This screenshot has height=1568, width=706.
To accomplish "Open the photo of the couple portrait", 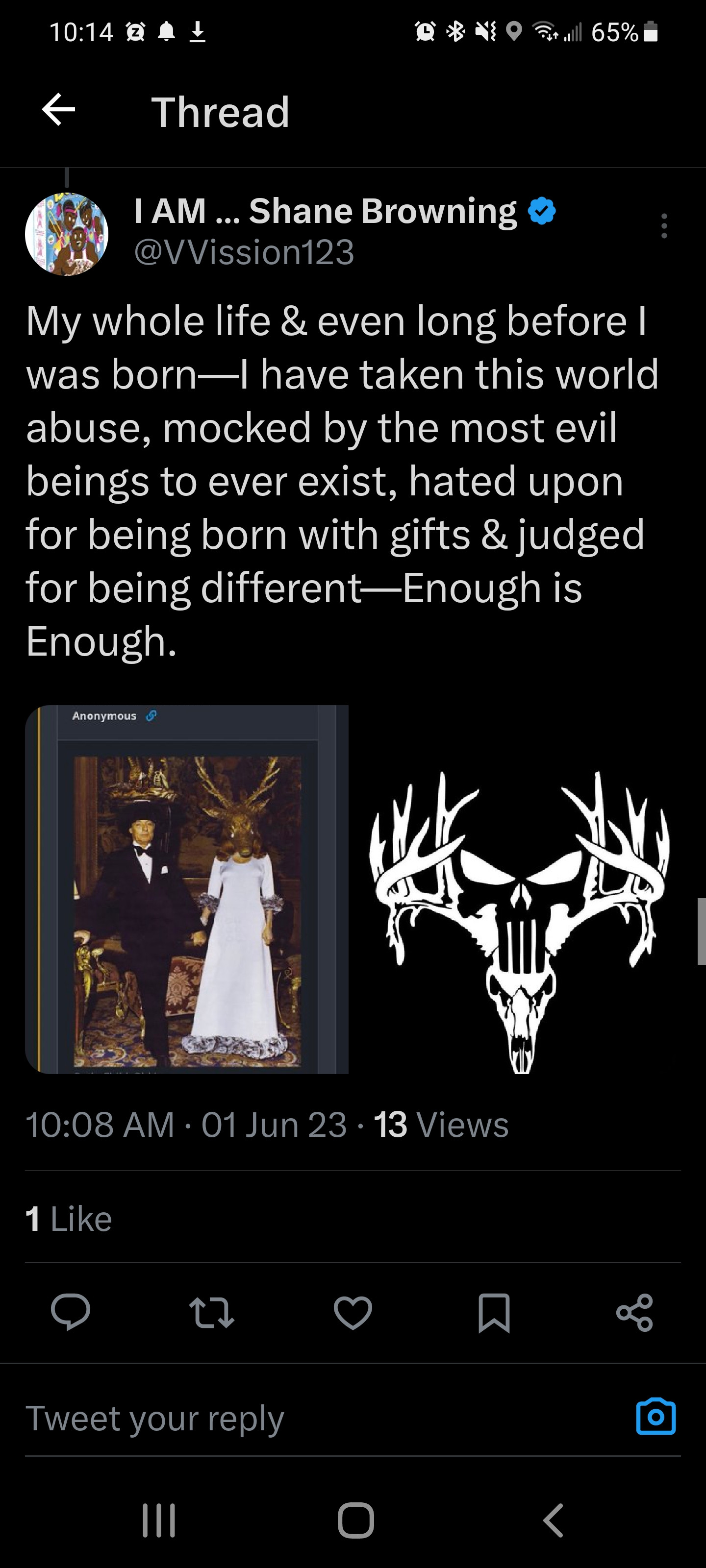I will 186,889.
